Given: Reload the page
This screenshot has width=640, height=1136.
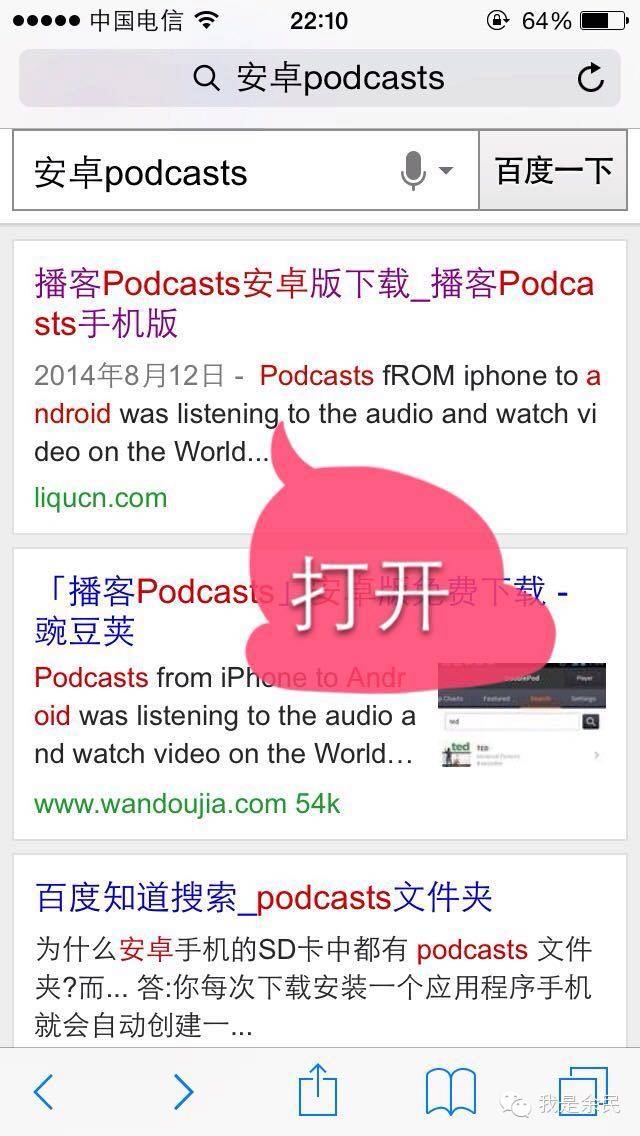Looking at the screenshot, I should (x=591, y=78).
